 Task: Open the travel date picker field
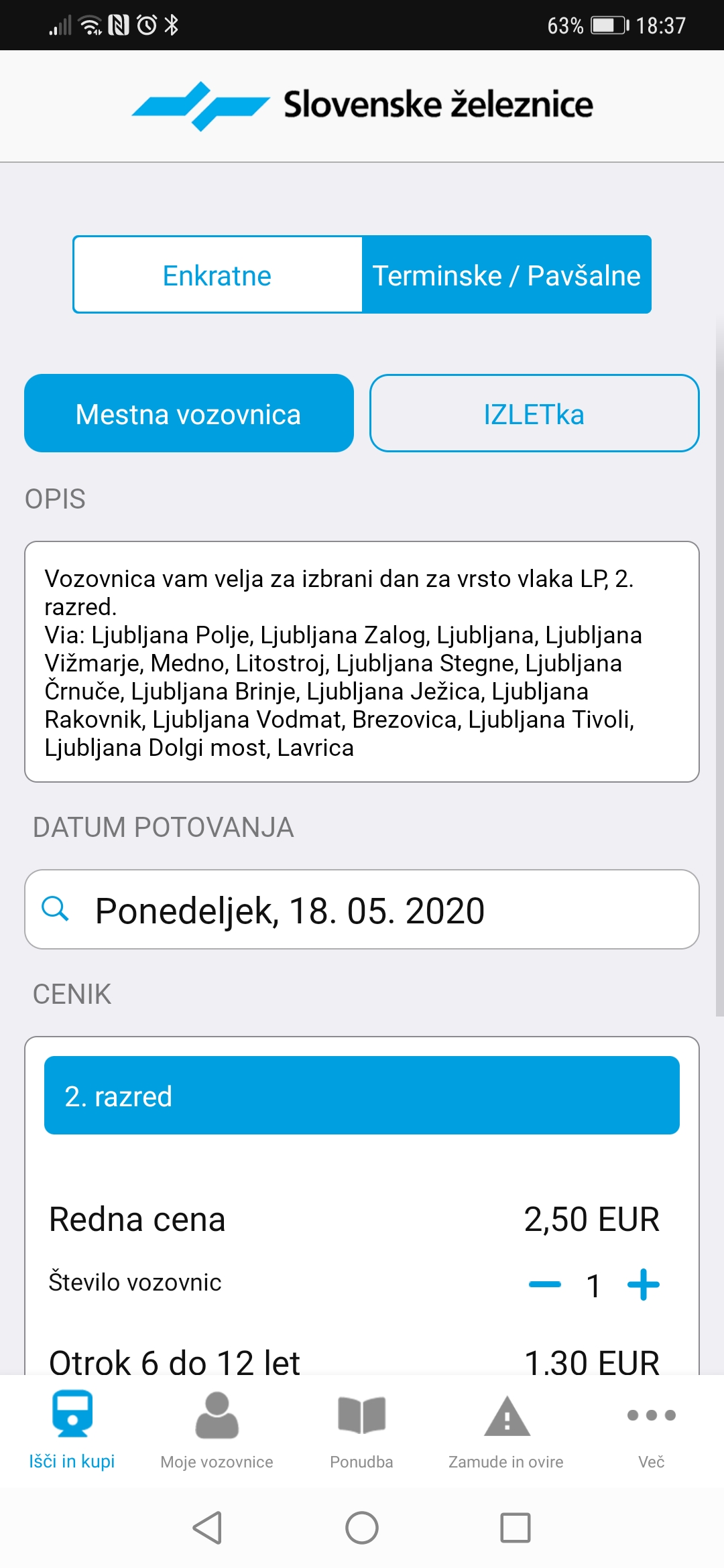(362, 909)
